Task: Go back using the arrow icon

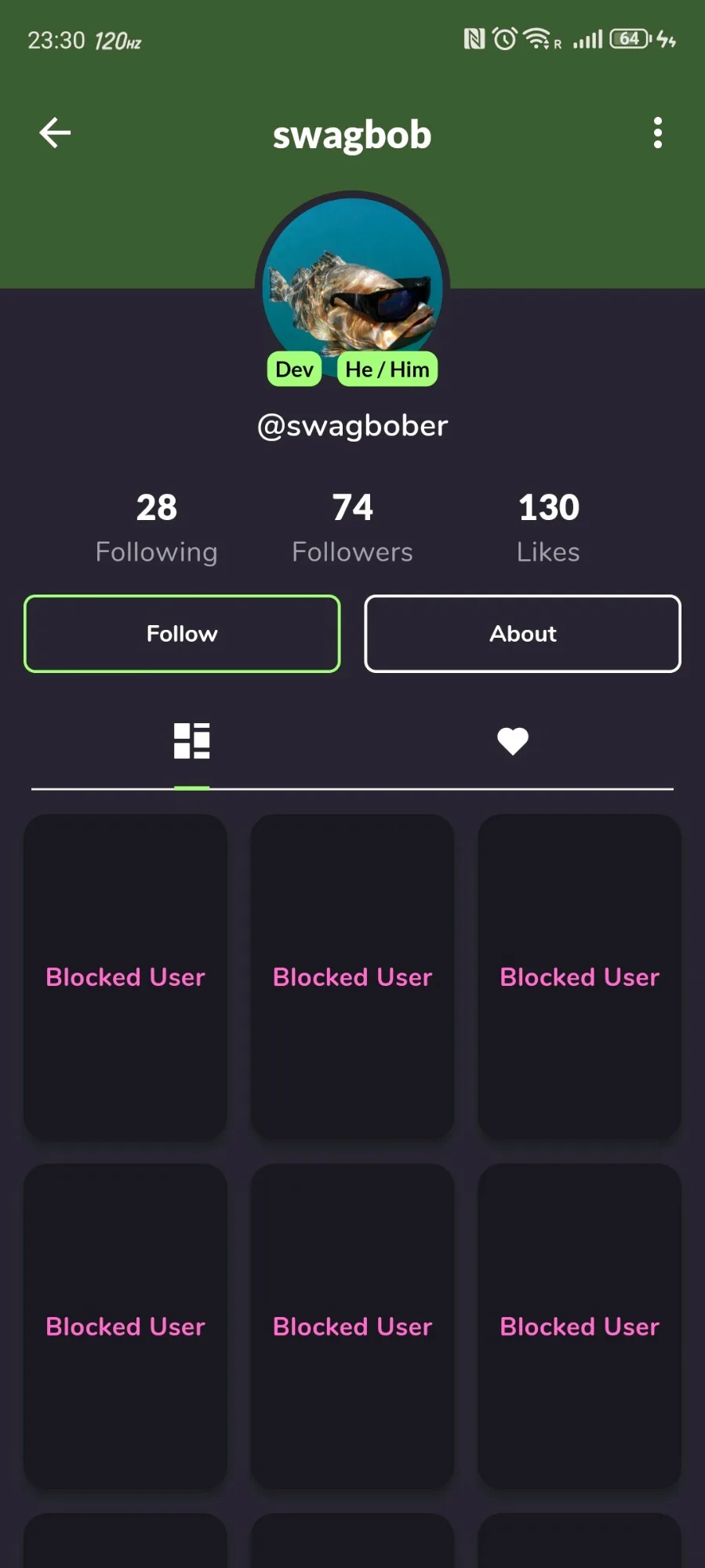Action: pos(55,133)
